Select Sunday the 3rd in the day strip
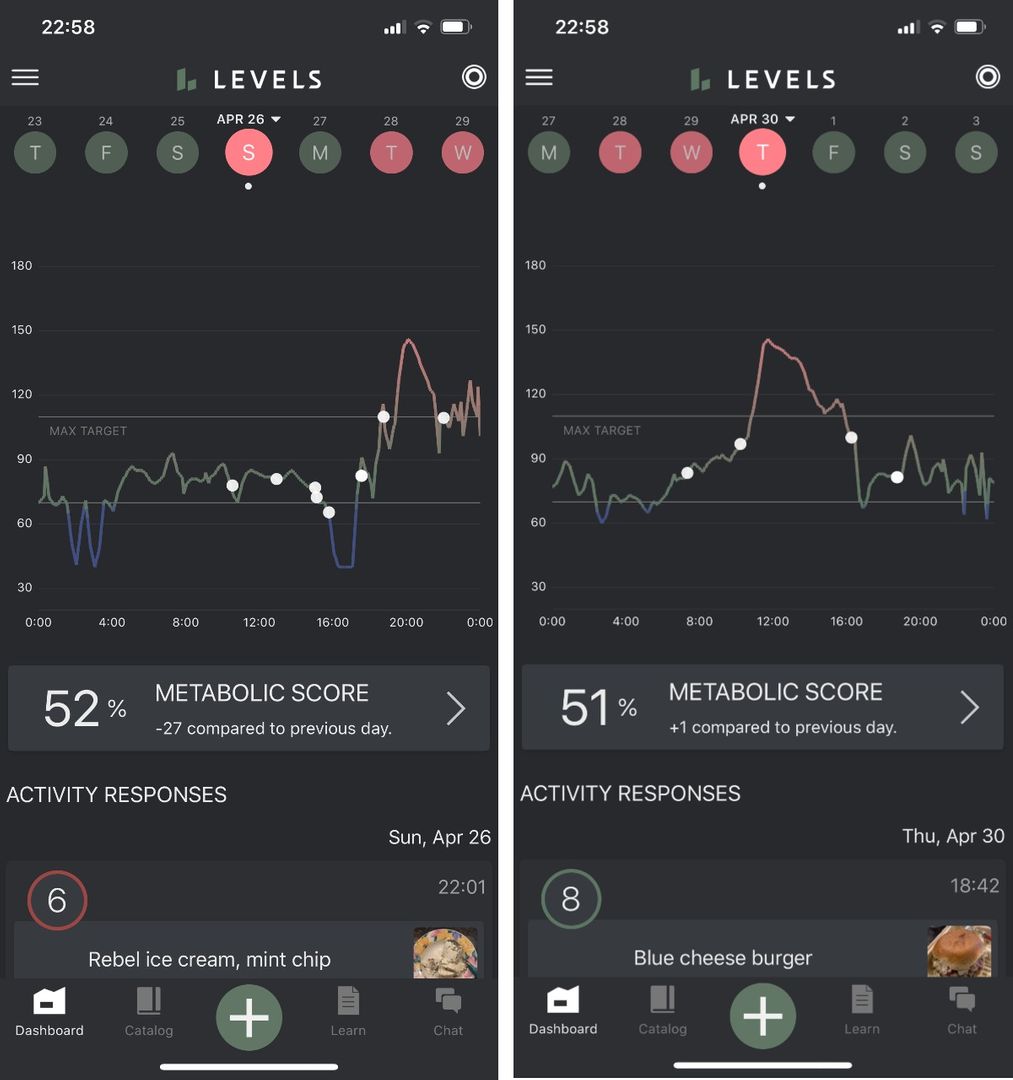The width and height of the screenshot is (1013, 1080). click(976, 153)
